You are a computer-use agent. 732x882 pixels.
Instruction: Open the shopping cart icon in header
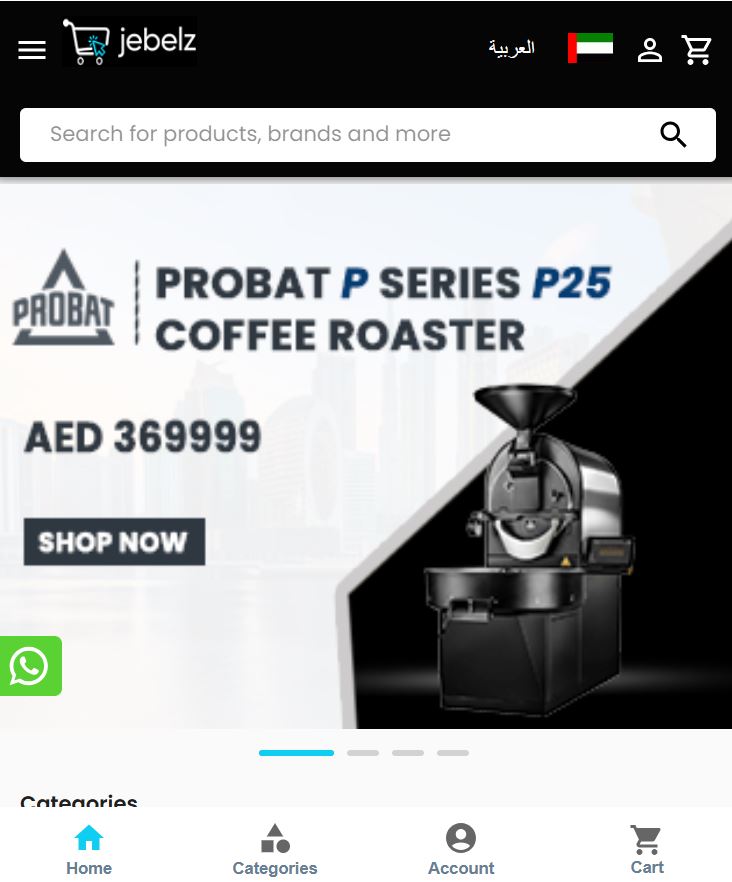(x=697, y=50)
